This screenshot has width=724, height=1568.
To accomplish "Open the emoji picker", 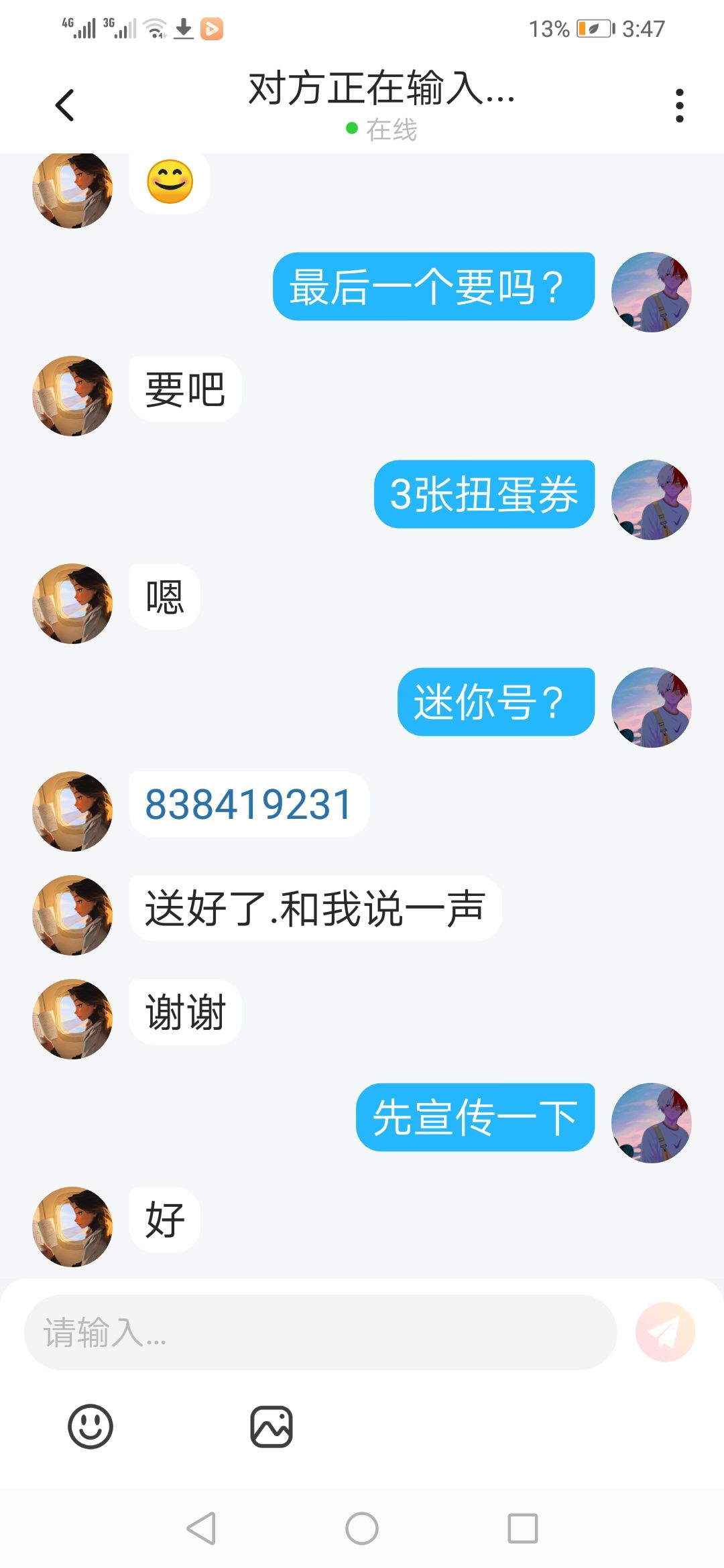I will pyautogui.click(x=90, y=1427).
